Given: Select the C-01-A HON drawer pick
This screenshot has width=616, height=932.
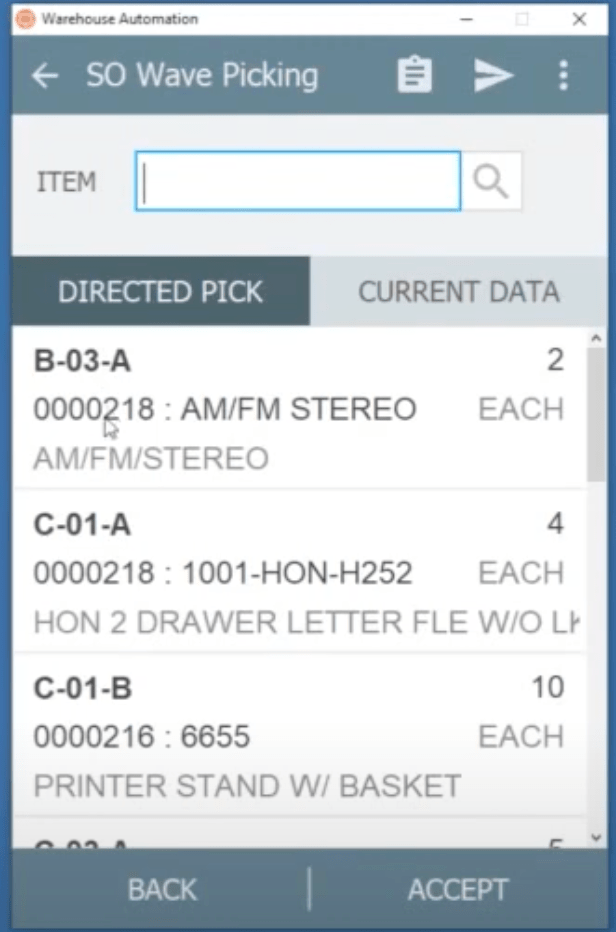Looking at the screenshot, I should coord(298,573).
